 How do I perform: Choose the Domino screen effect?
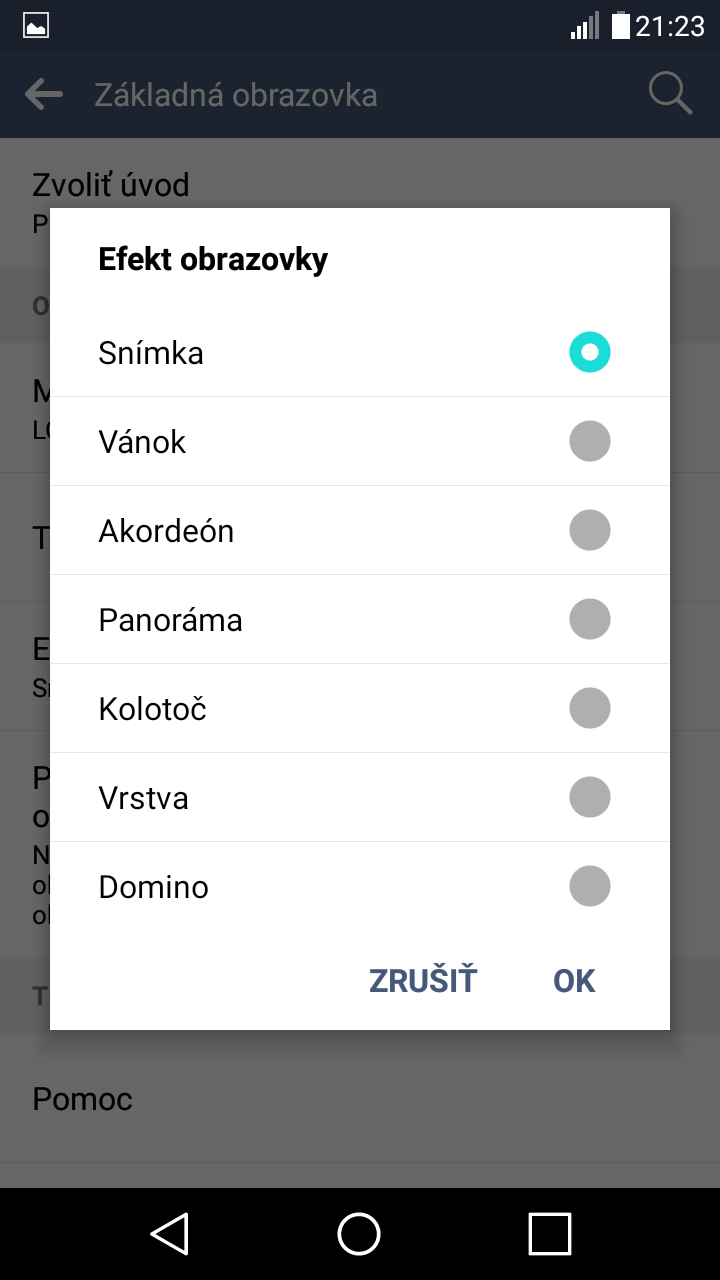(360, 886)
